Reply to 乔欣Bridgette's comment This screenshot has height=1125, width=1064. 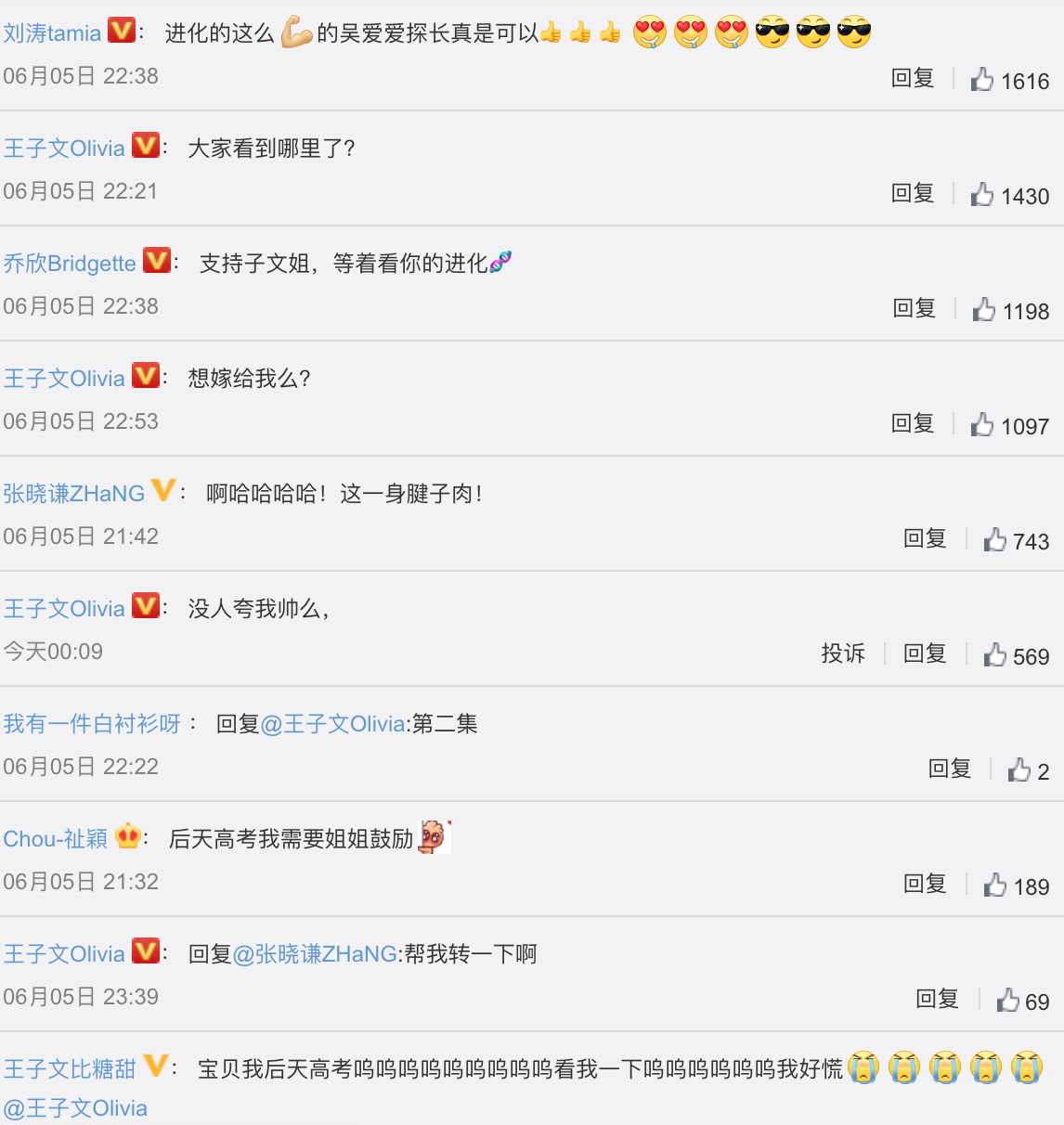[914, 309]
